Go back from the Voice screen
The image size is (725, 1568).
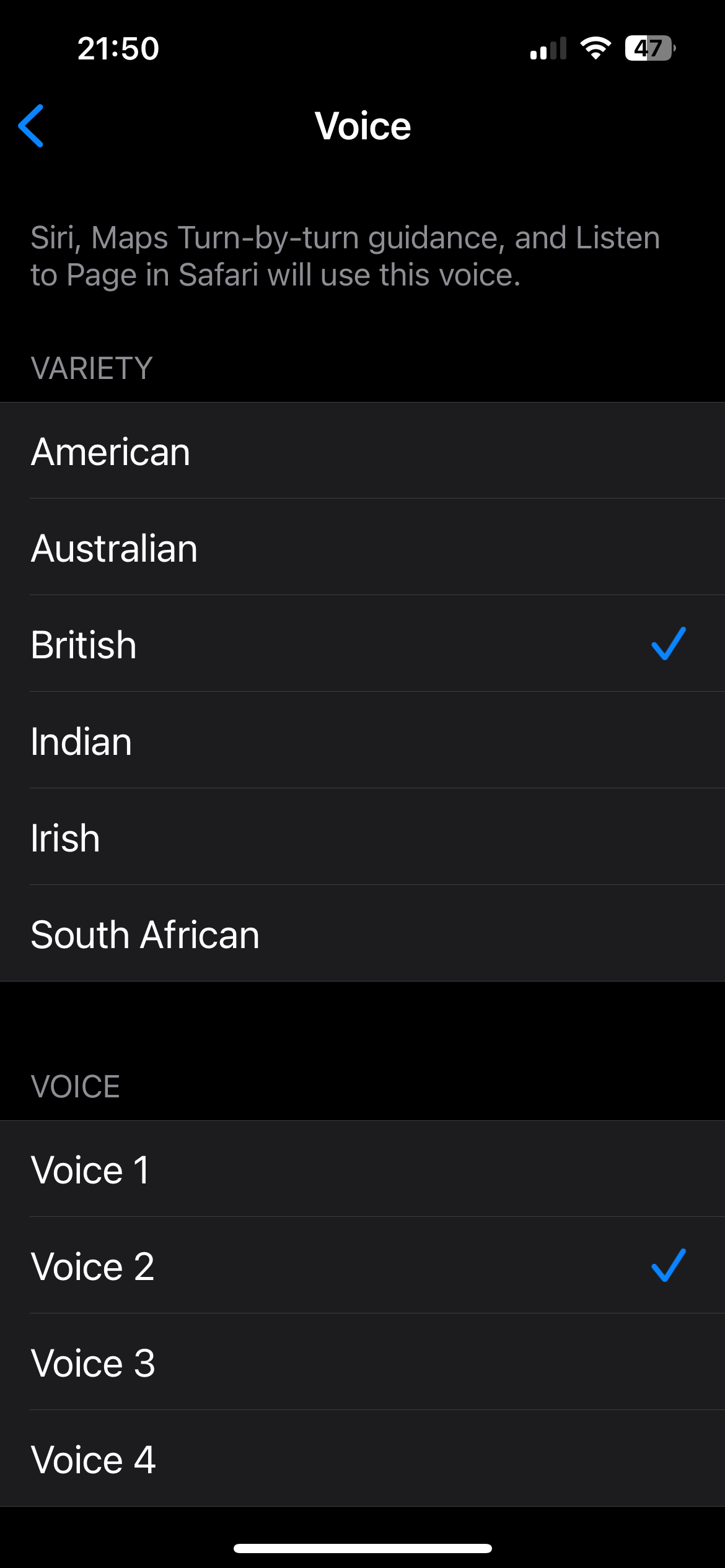click(31, 126)
